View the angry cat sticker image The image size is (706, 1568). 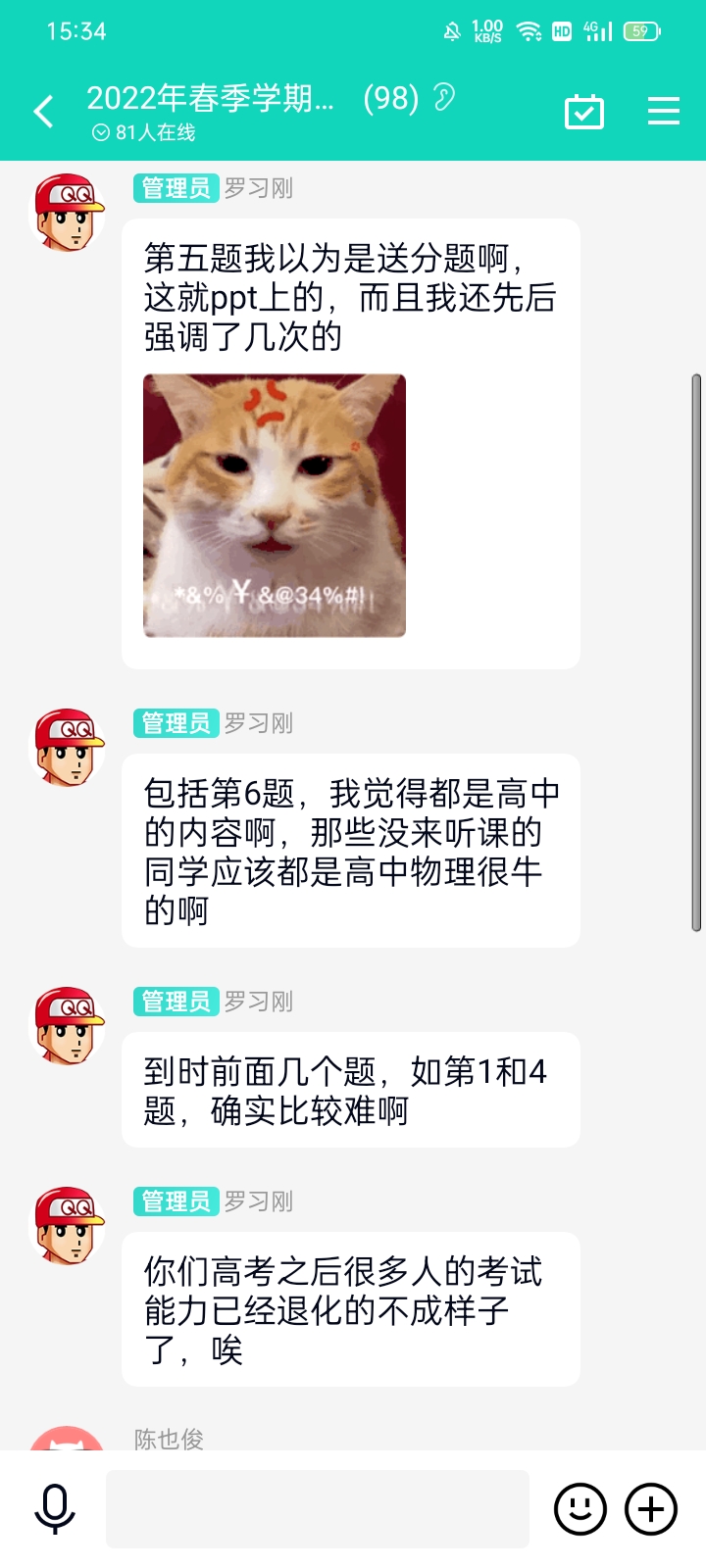(275, 506)
